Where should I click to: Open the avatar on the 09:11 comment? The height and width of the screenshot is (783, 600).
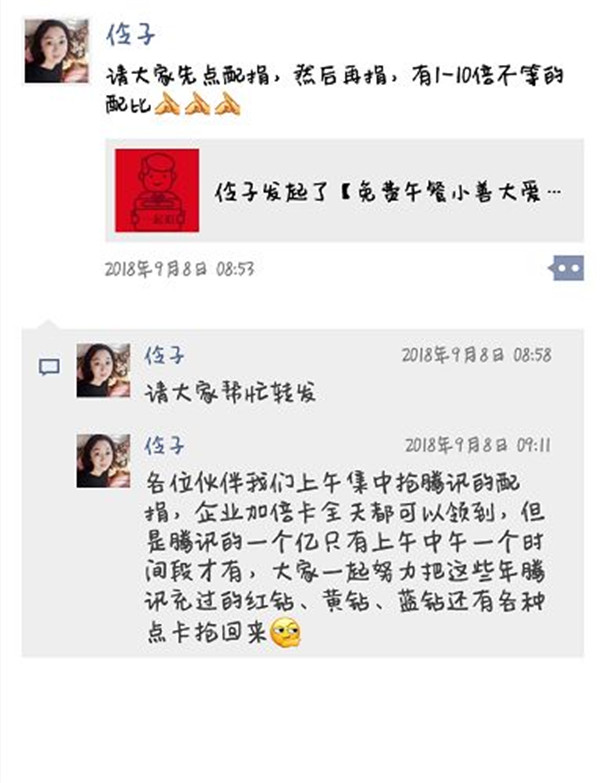pyautogui.click(x=103, y=461)
